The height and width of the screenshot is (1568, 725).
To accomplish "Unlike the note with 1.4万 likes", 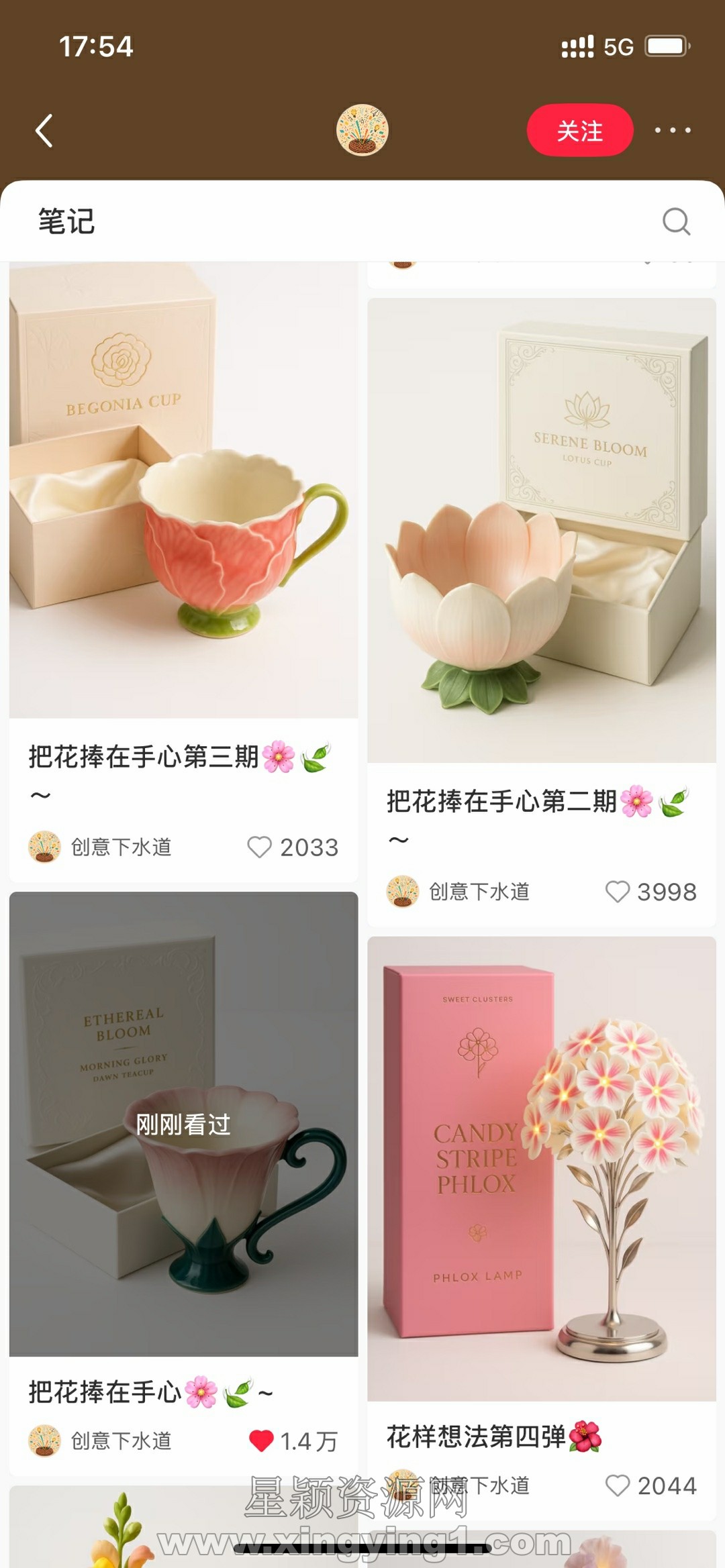I will (261, 1441).
